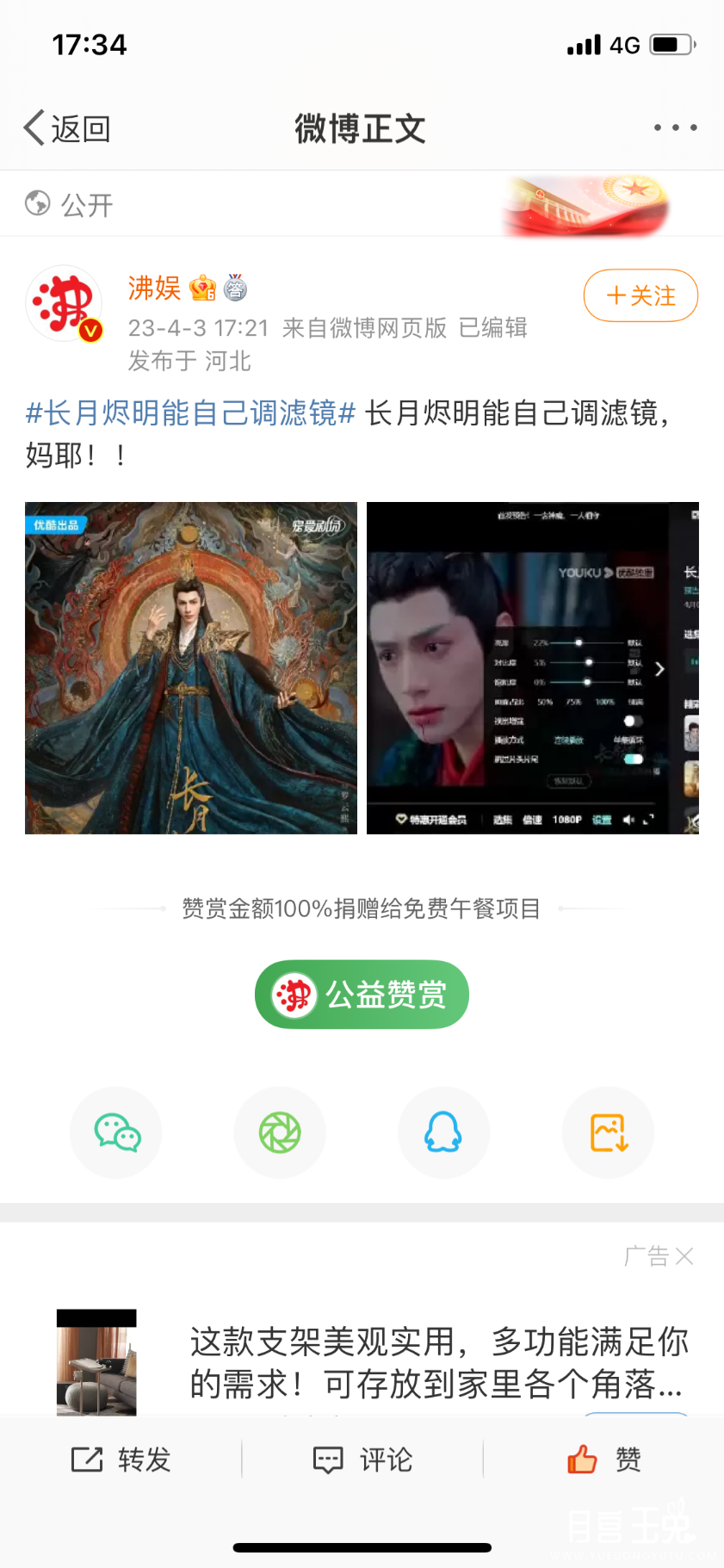
Task: Open the three-dot overflow menu
Action: pyautogui.click(x=675, y=127)
